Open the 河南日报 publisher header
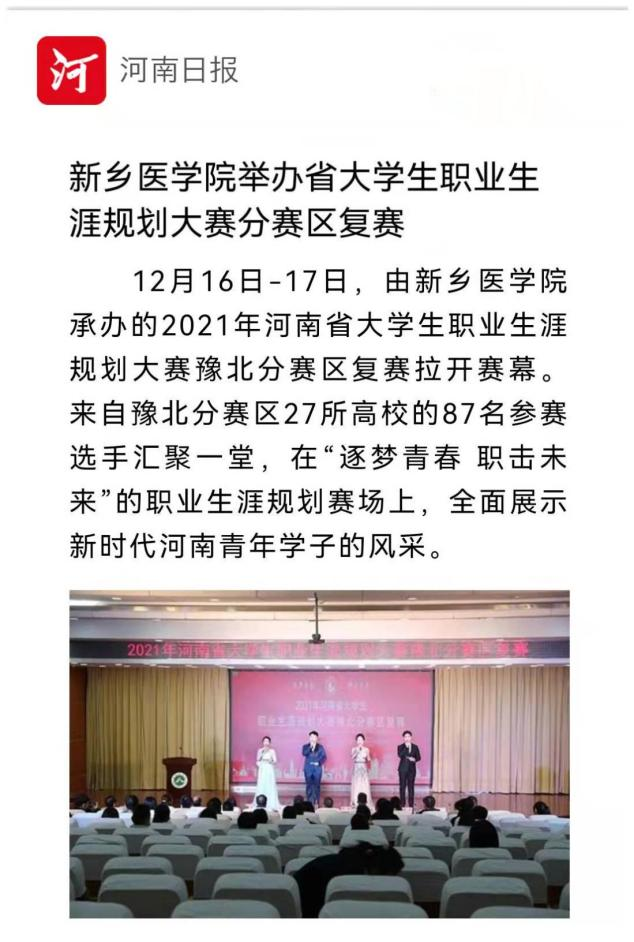Screen dimensions: 634x942 pos(139,71)
